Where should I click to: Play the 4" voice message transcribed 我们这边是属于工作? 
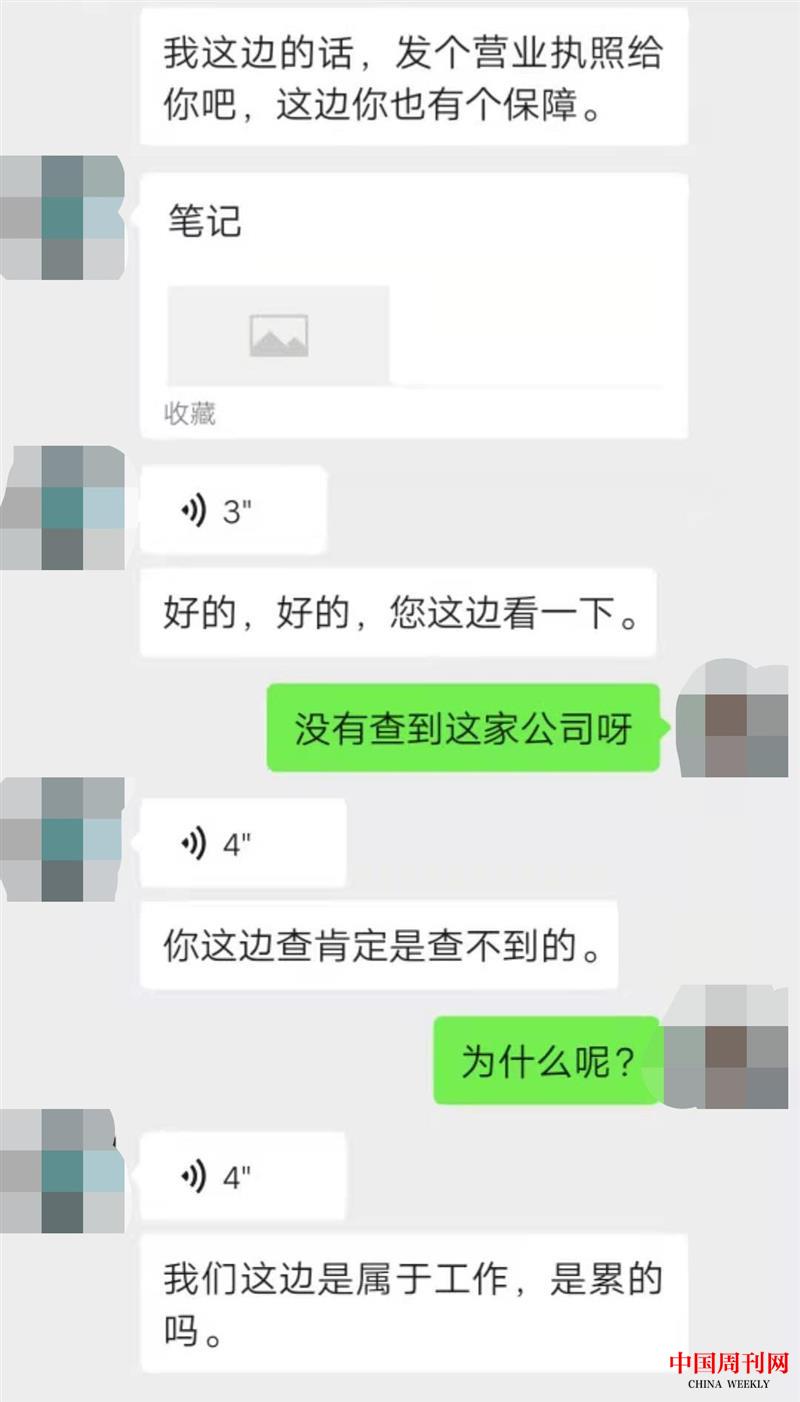pyautogui.click(x=243, y=1177)
